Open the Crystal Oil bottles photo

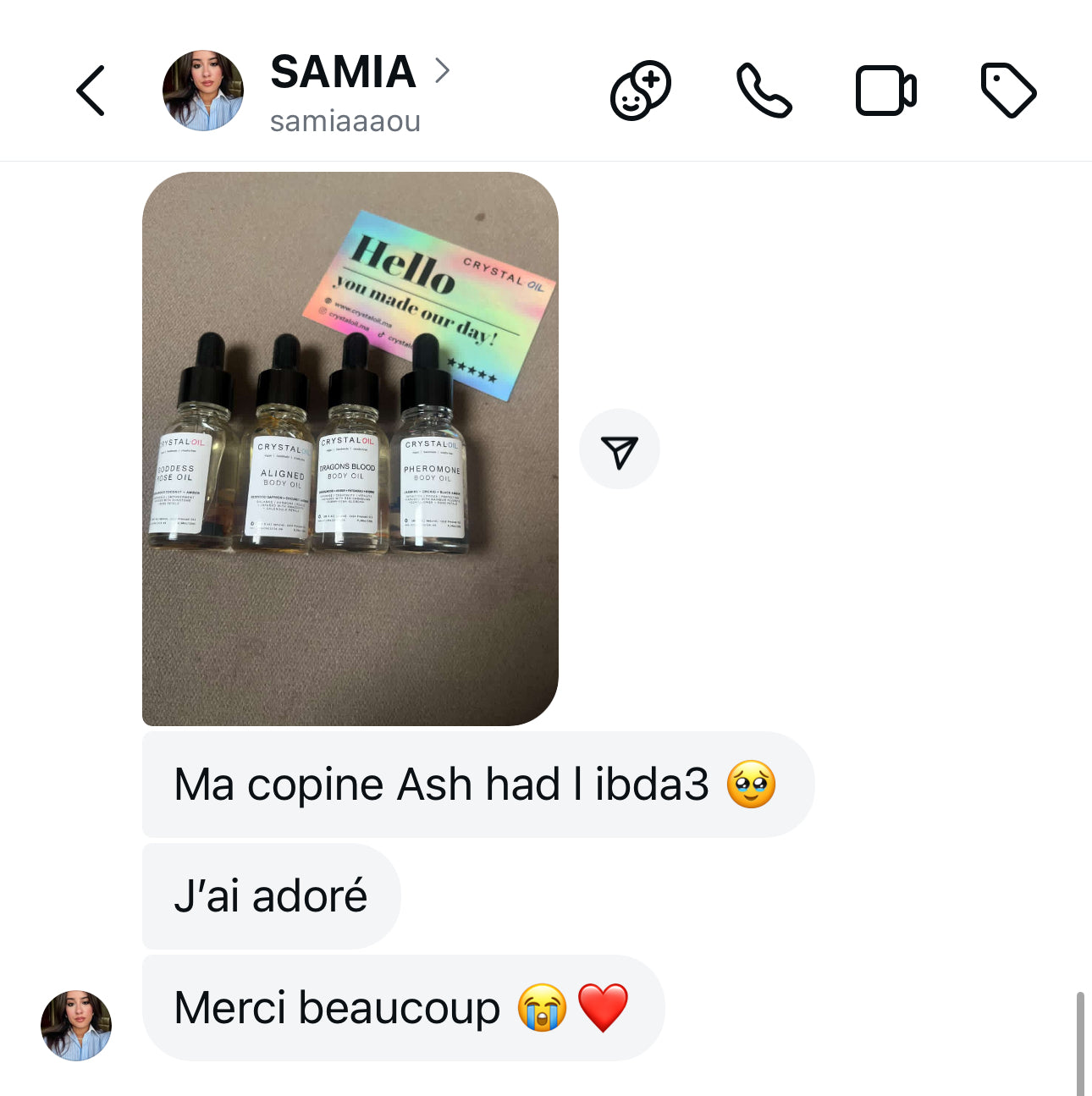[x=350, y=449]
